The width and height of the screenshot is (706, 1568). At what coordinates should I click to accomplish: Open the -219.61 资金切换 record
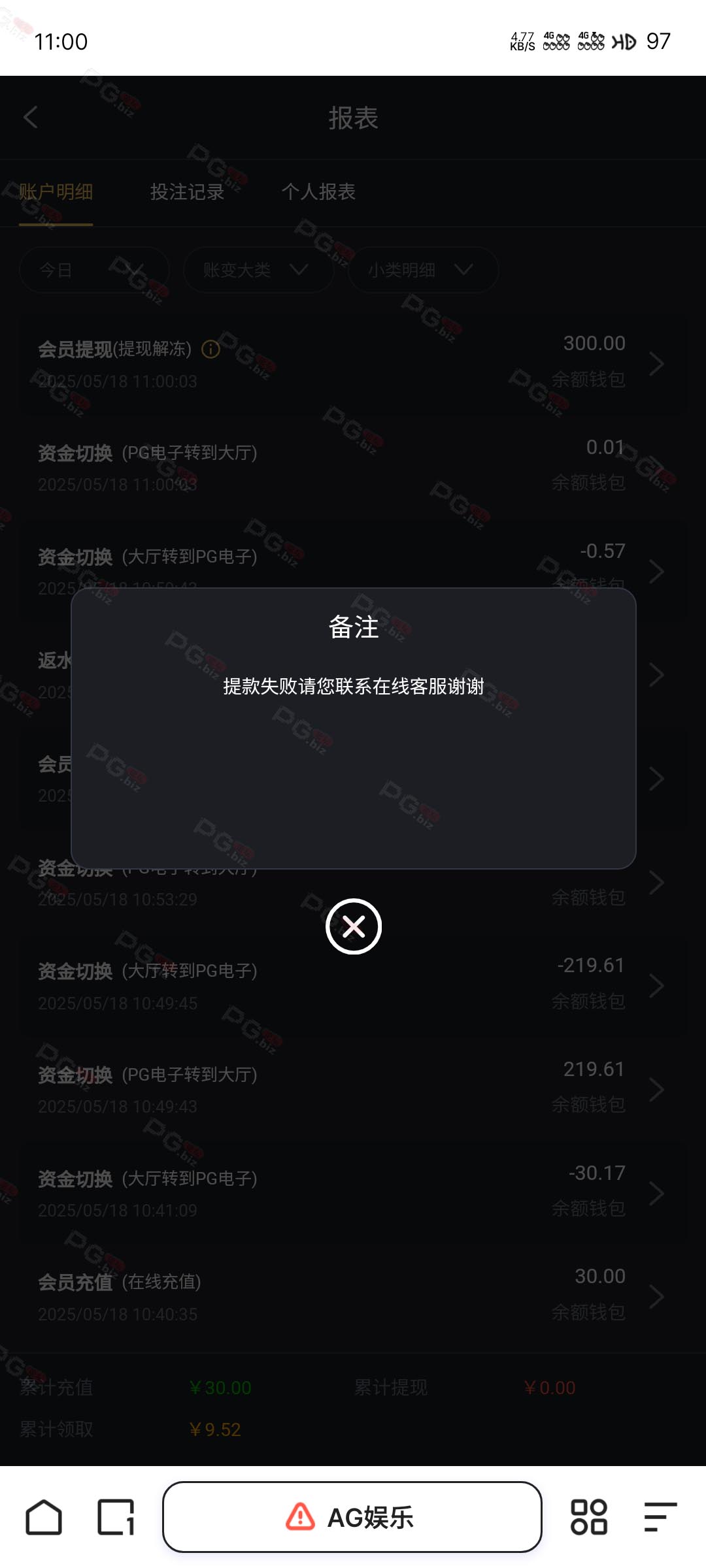click(x=353, y=985)
